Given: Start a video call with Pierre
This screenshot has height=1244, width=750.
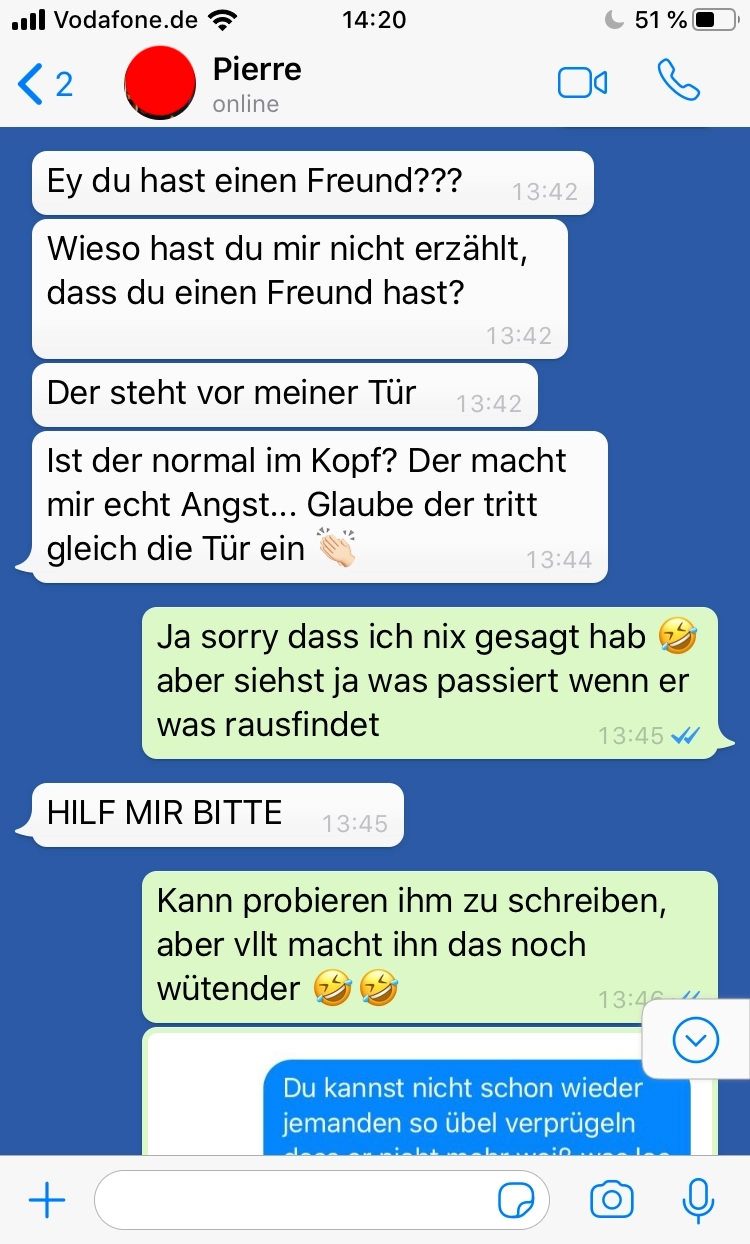Looking at the screenshot, I should pos(582,83).
